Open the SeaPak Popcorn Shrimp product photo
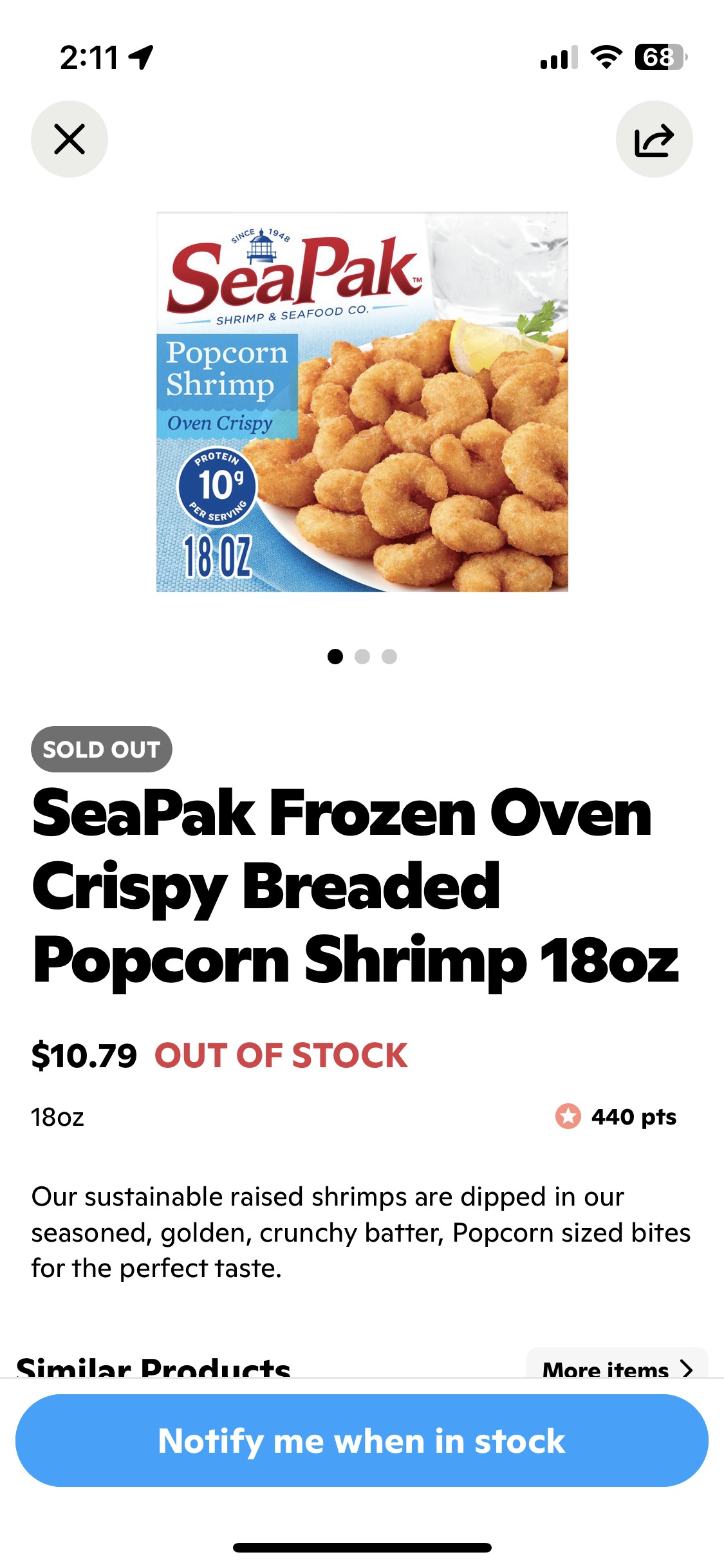 click(362, 402)
